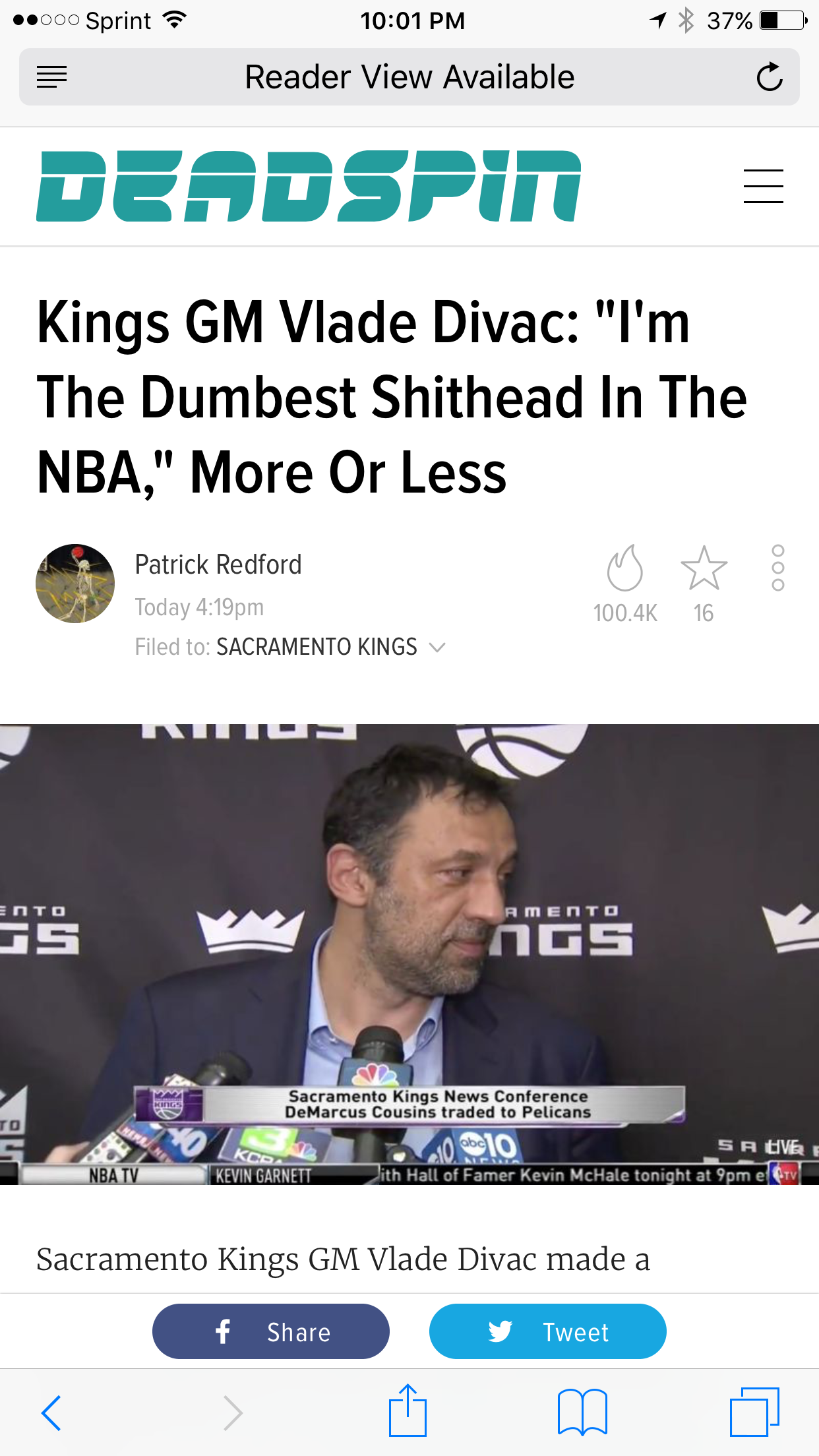Open the Deadspin hamburger menu
The height and width of the screenshot is (1456, 819).
(763, 186)
